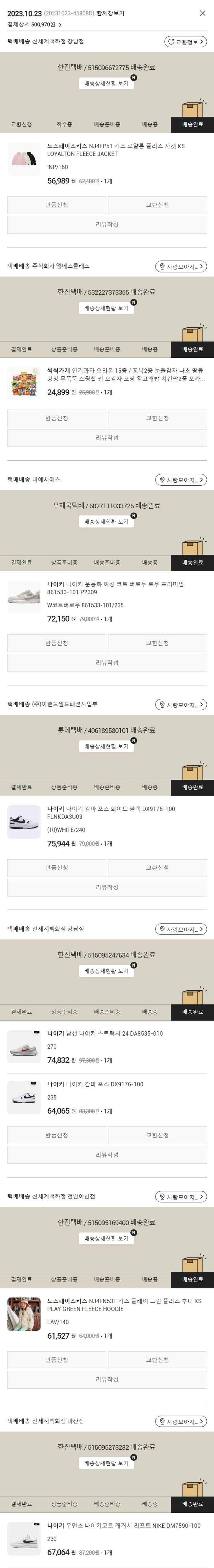
Task: Open 사랑모아지 button for 신세계백화점 마산점
Action: click(x=181, y=1421)
